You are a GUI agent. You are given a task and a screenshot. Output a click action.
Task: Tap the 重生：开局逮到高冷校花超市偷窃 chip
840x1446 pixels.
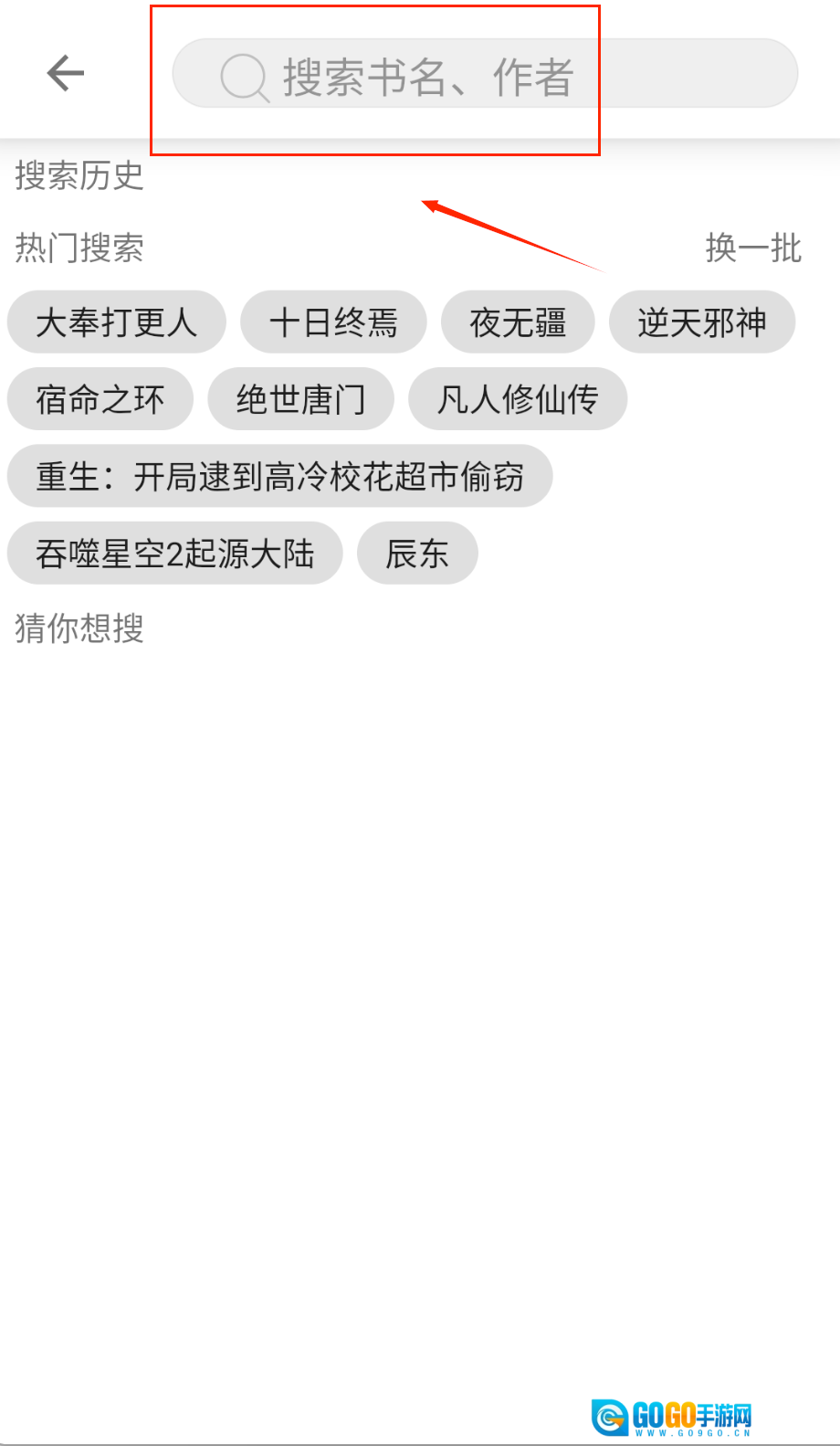(x=279, y=476)
